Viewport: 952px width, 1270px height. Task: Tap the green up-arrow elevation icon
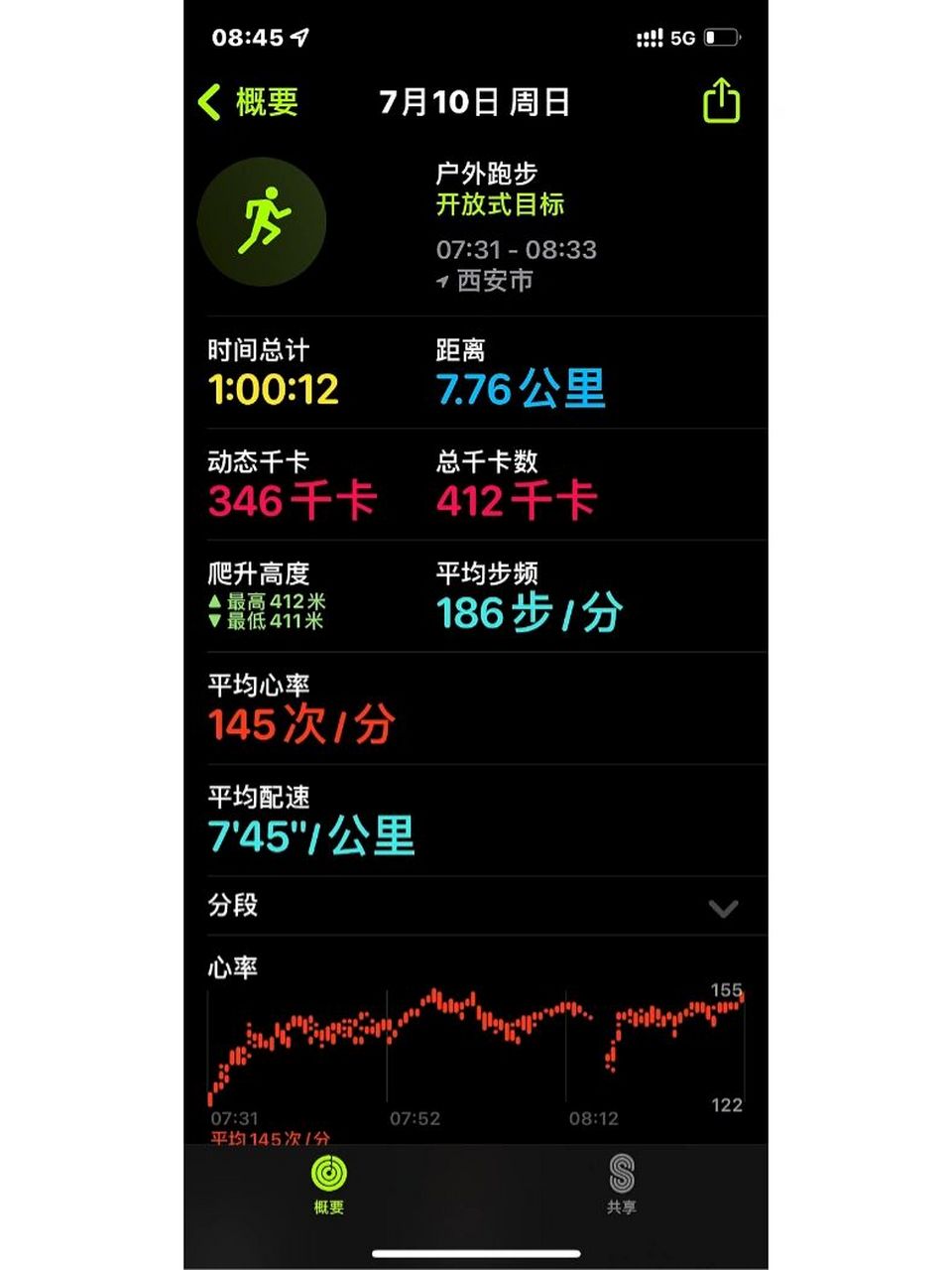(209, 601)
